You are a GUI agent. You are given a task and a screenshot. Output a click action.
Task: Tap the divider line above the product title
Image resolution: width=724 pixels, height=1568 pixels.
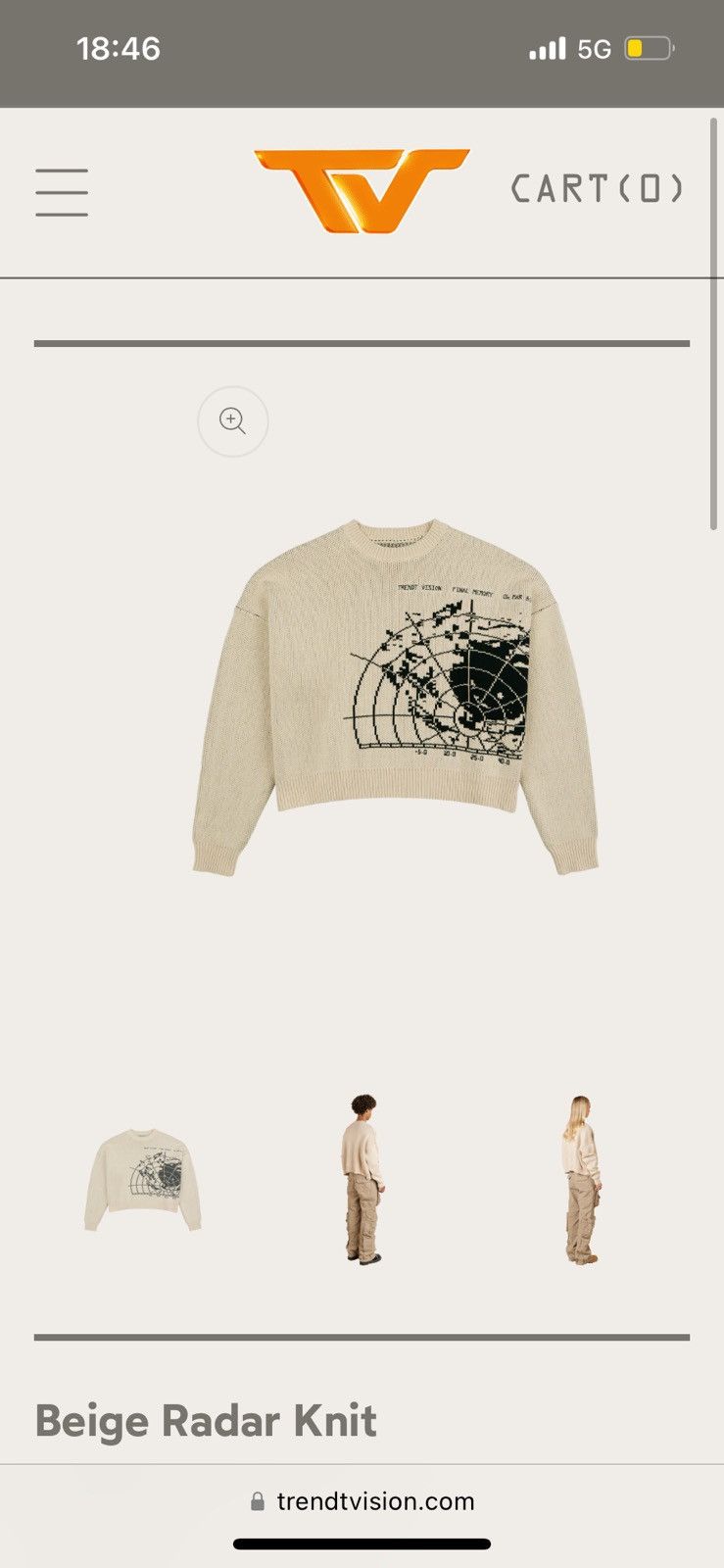click(362, 1336)
